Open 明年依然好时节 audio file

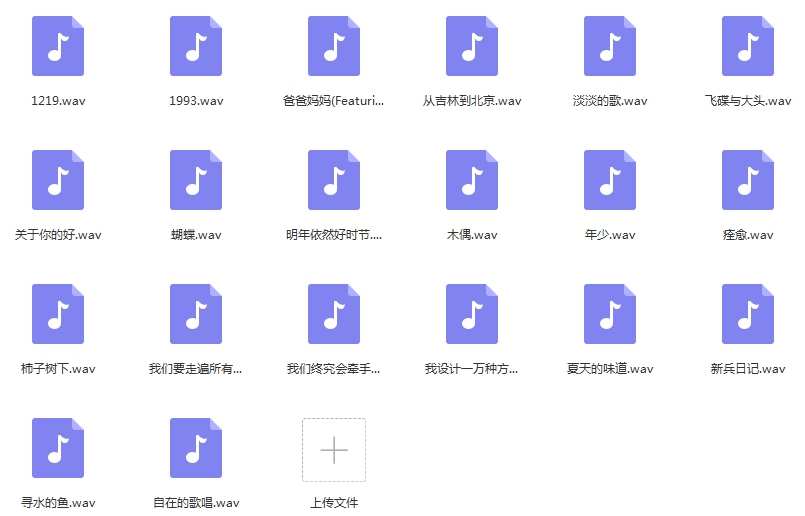coord(334,180)
